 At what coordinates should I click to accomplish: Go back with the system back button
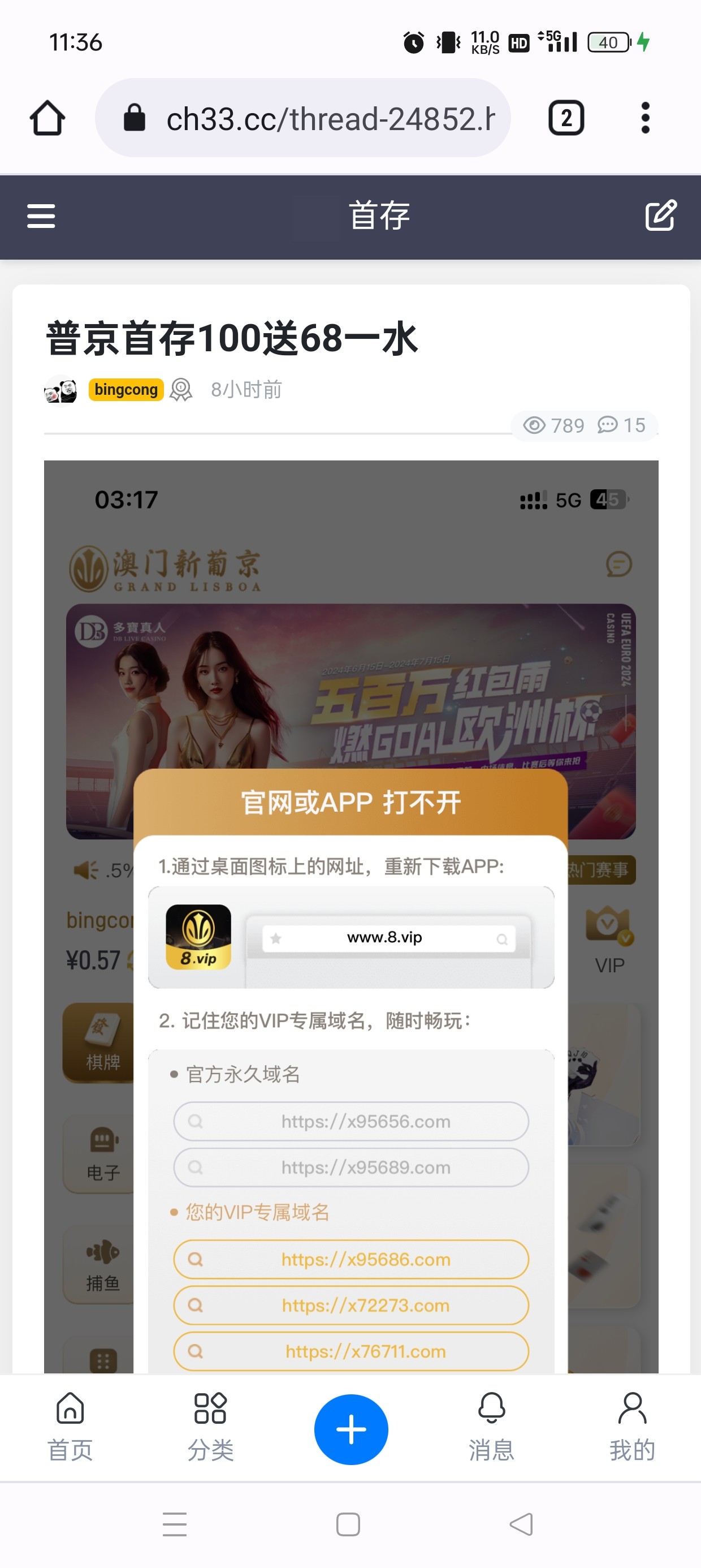[521, 1524]
